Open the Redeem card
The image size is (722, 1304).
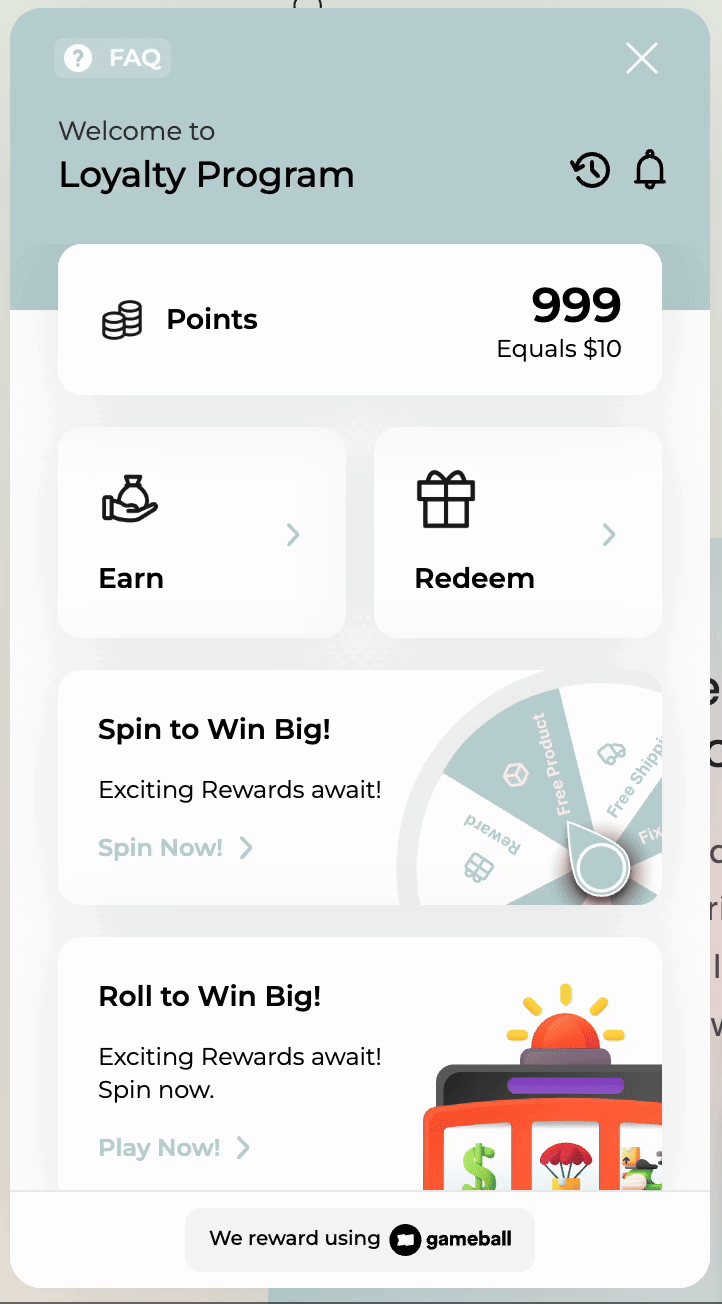pyautogui.click(x=517, y=533)
